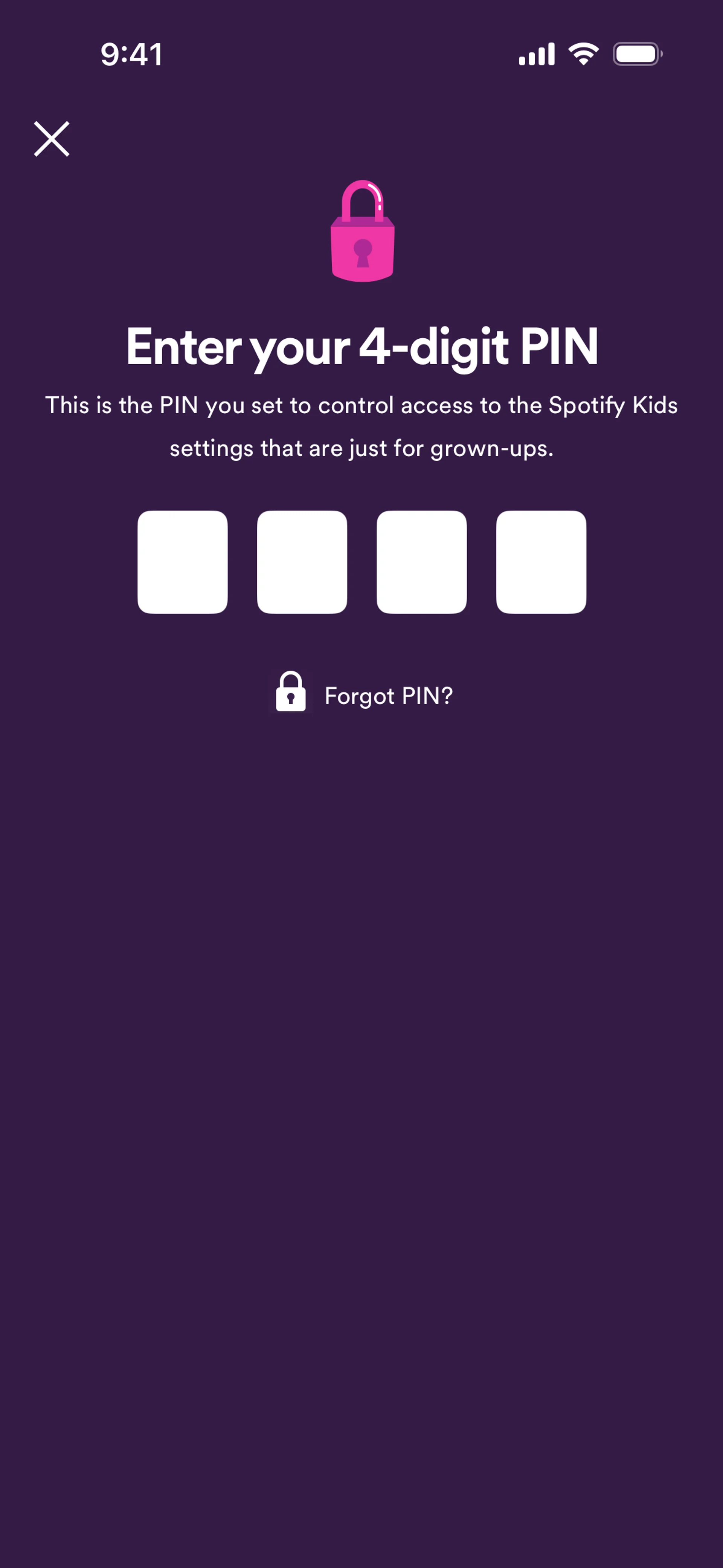Screen dimensions: 723x1568
Task: Select the second PIN digit box
Action: (x=302, y=562)
